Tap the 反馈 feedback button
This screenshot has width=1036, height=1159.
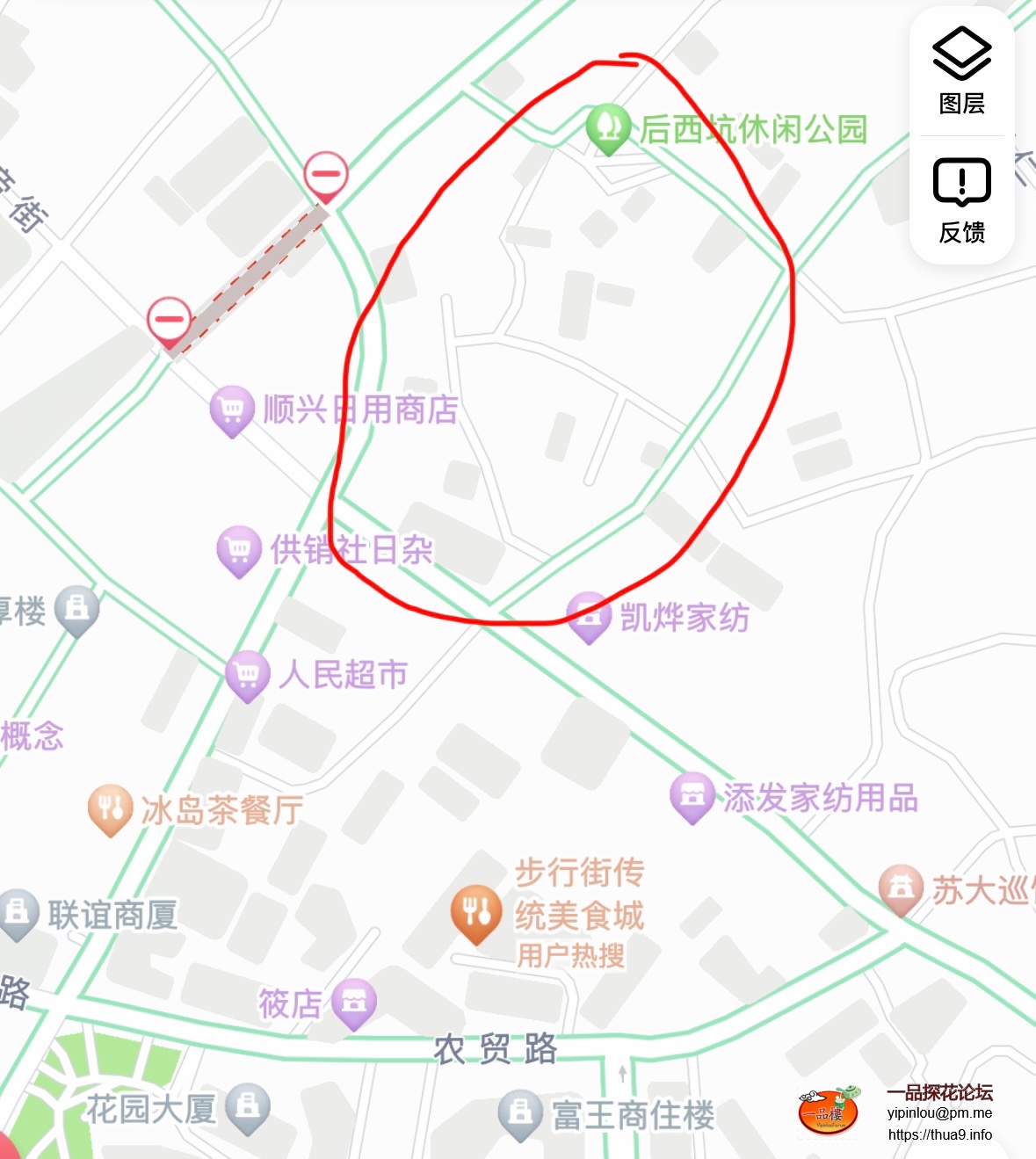coord(961,200)
